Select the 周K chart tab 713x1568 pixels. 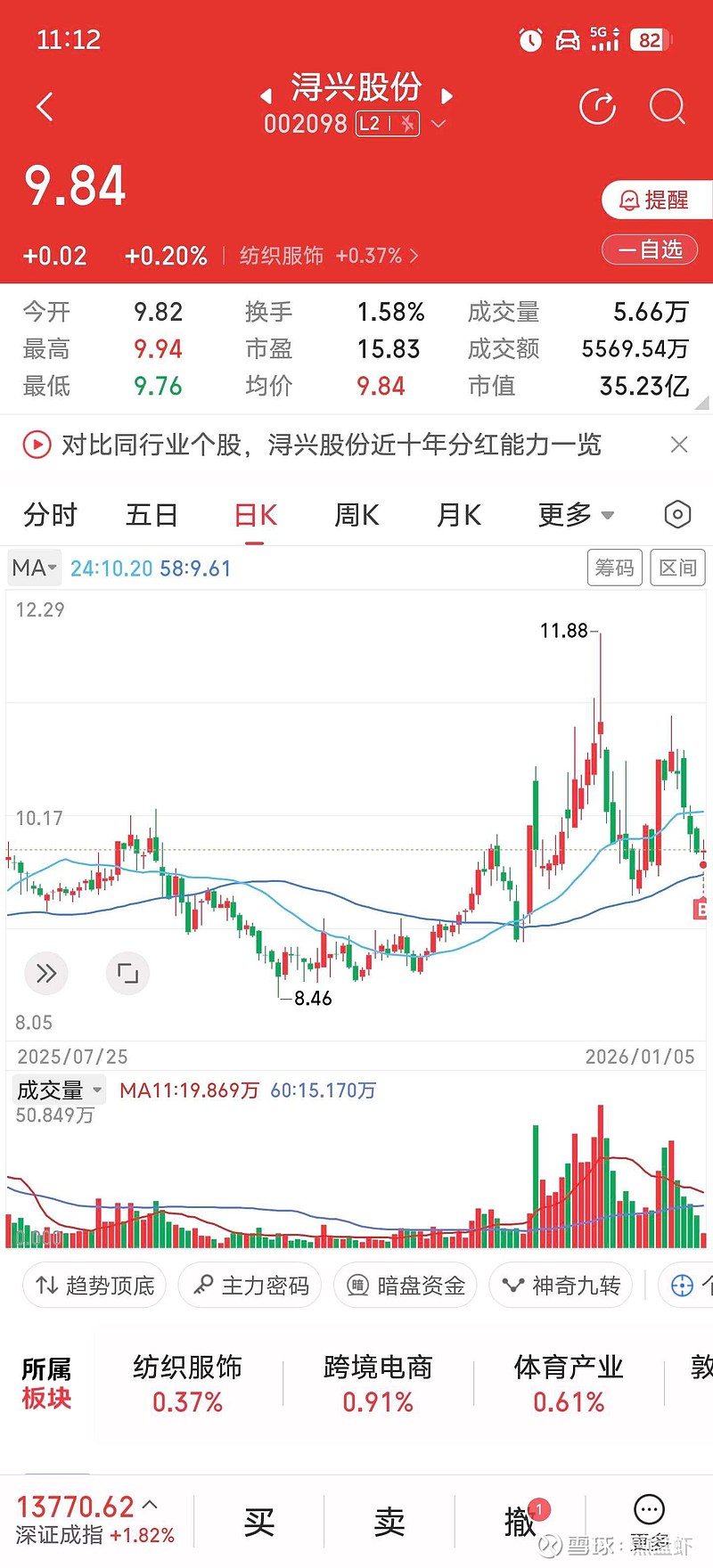(x=356, y=515)
